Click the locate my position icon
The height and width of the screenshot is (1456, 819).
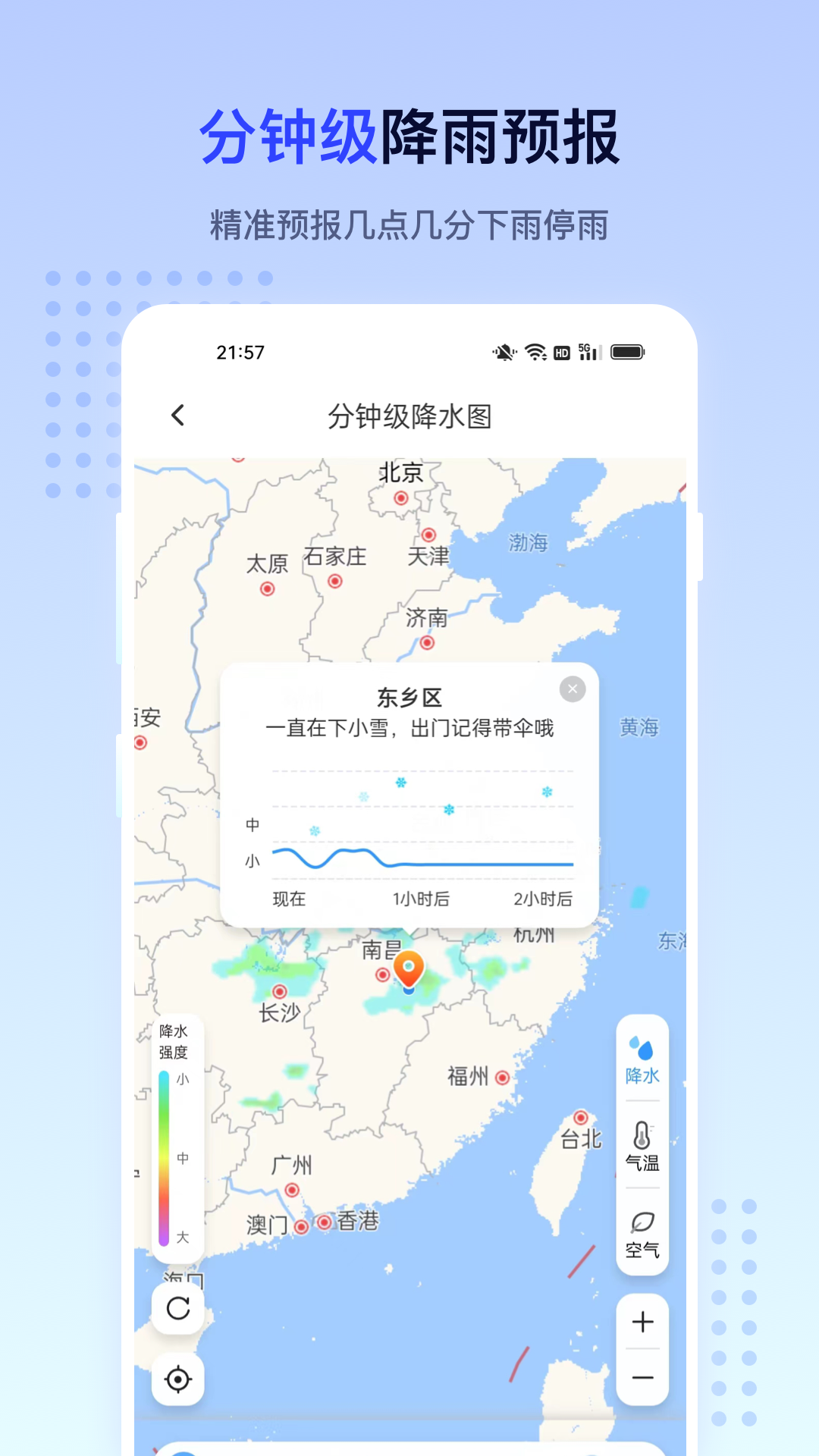click(177, 1380)
